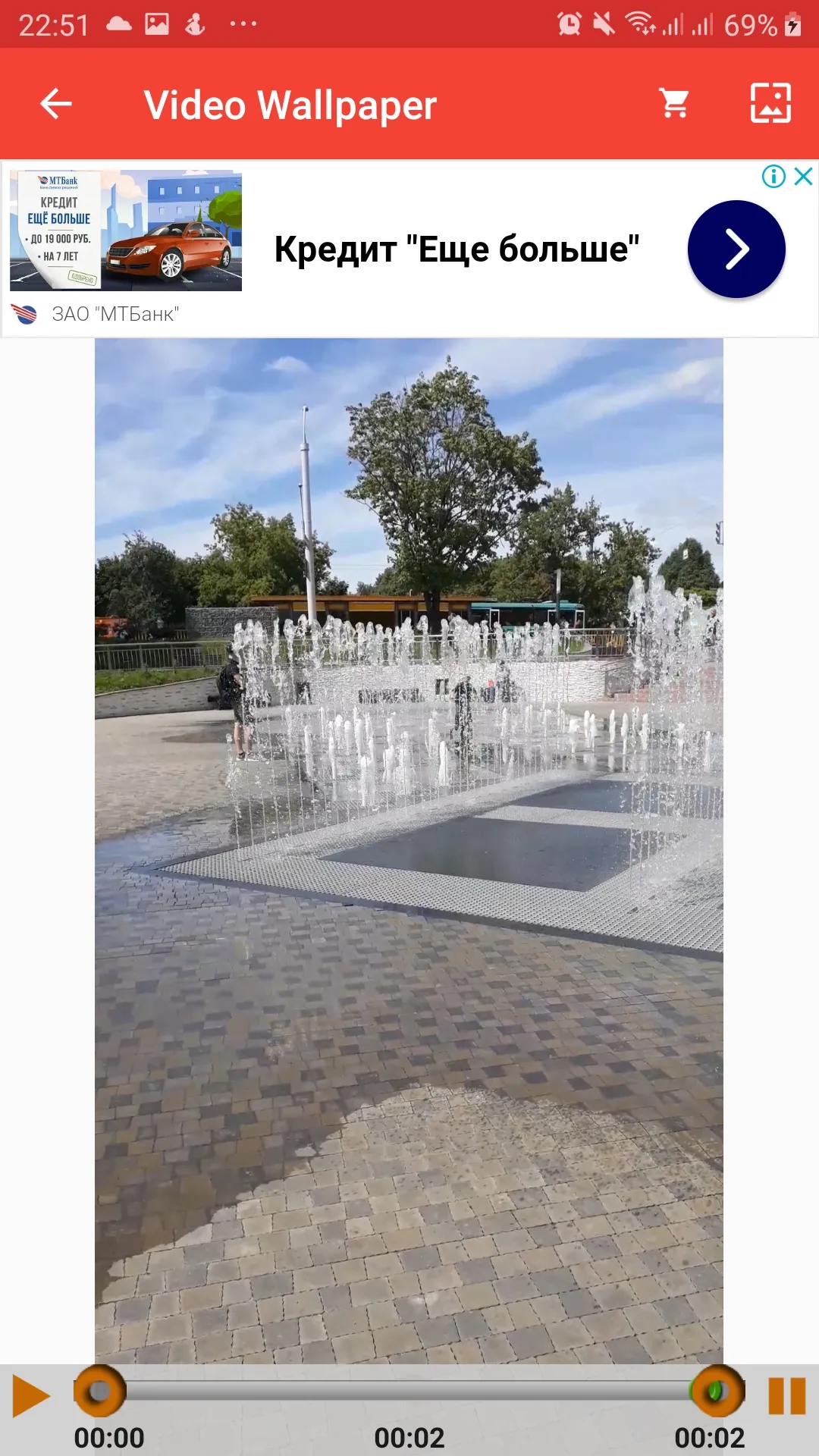
Task: Tap the start trim handle at 00:00
Action: tap(99, 1392)
